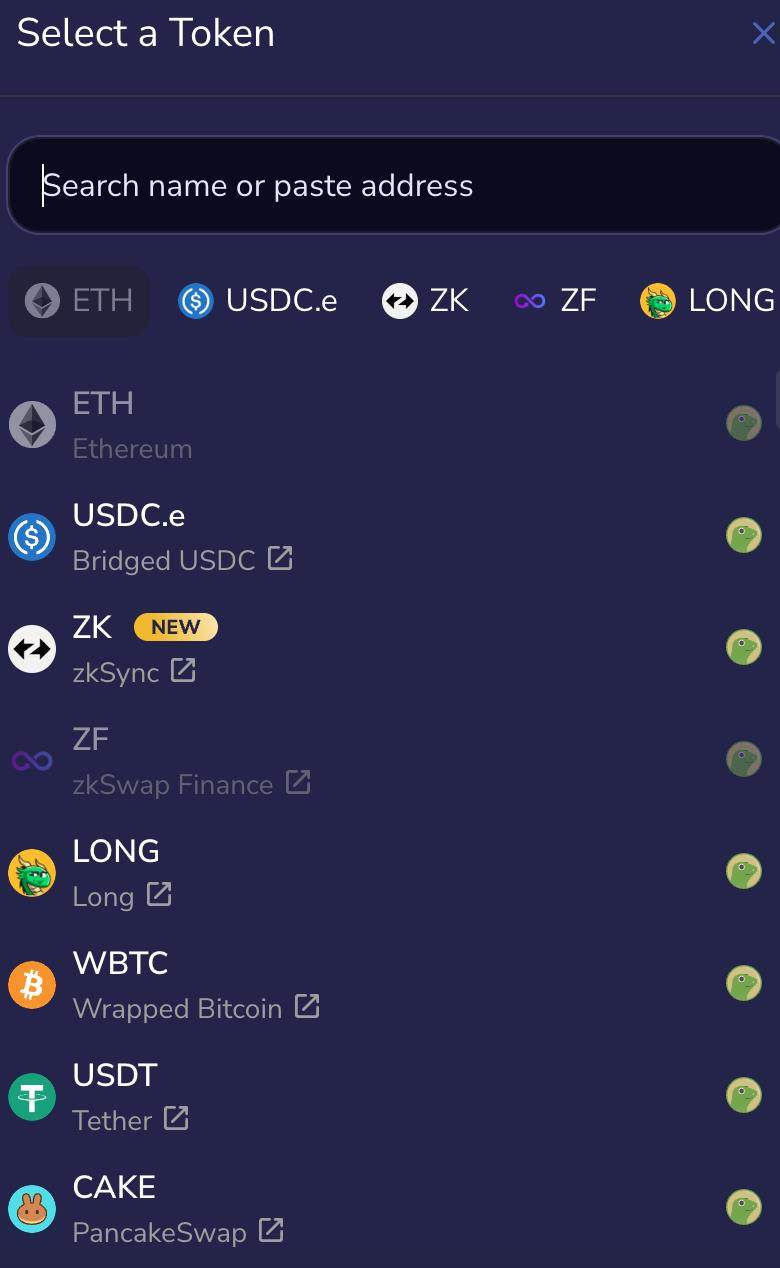Tap the gecko icon on the WBTC row
780x1268 pixels.
[743, 984]
